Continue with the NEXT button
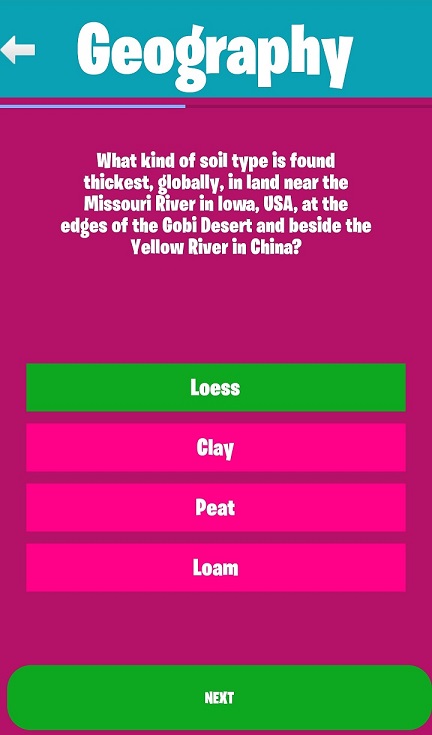The height and width of the screenshot is (735, 432). [x=219, y=698]
